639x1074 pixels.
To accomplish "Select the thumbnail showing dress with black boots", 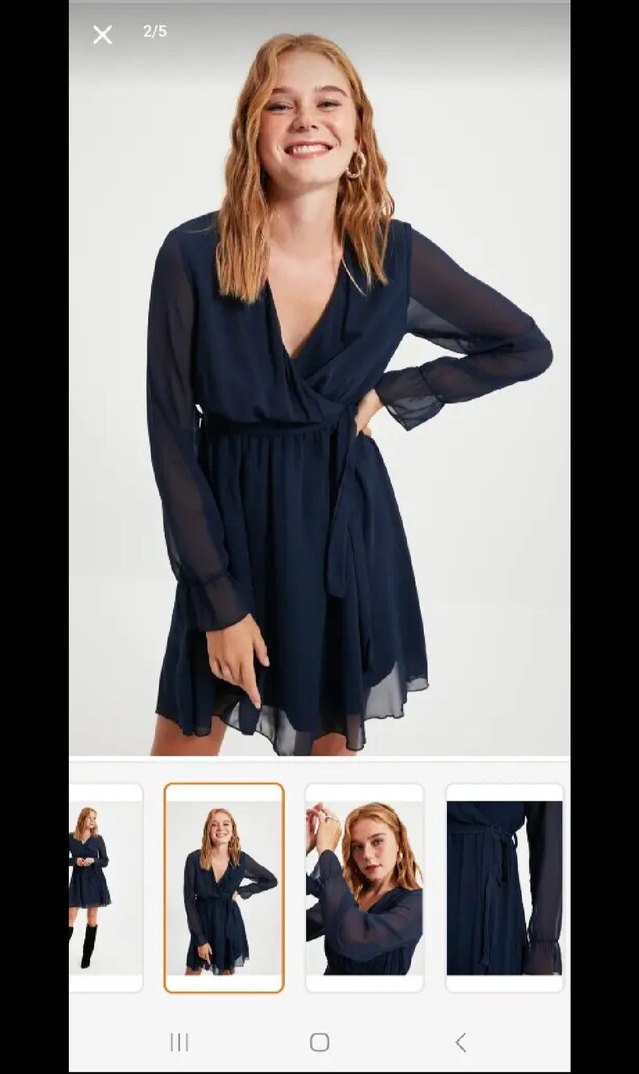I will click(x=104, y=887).
